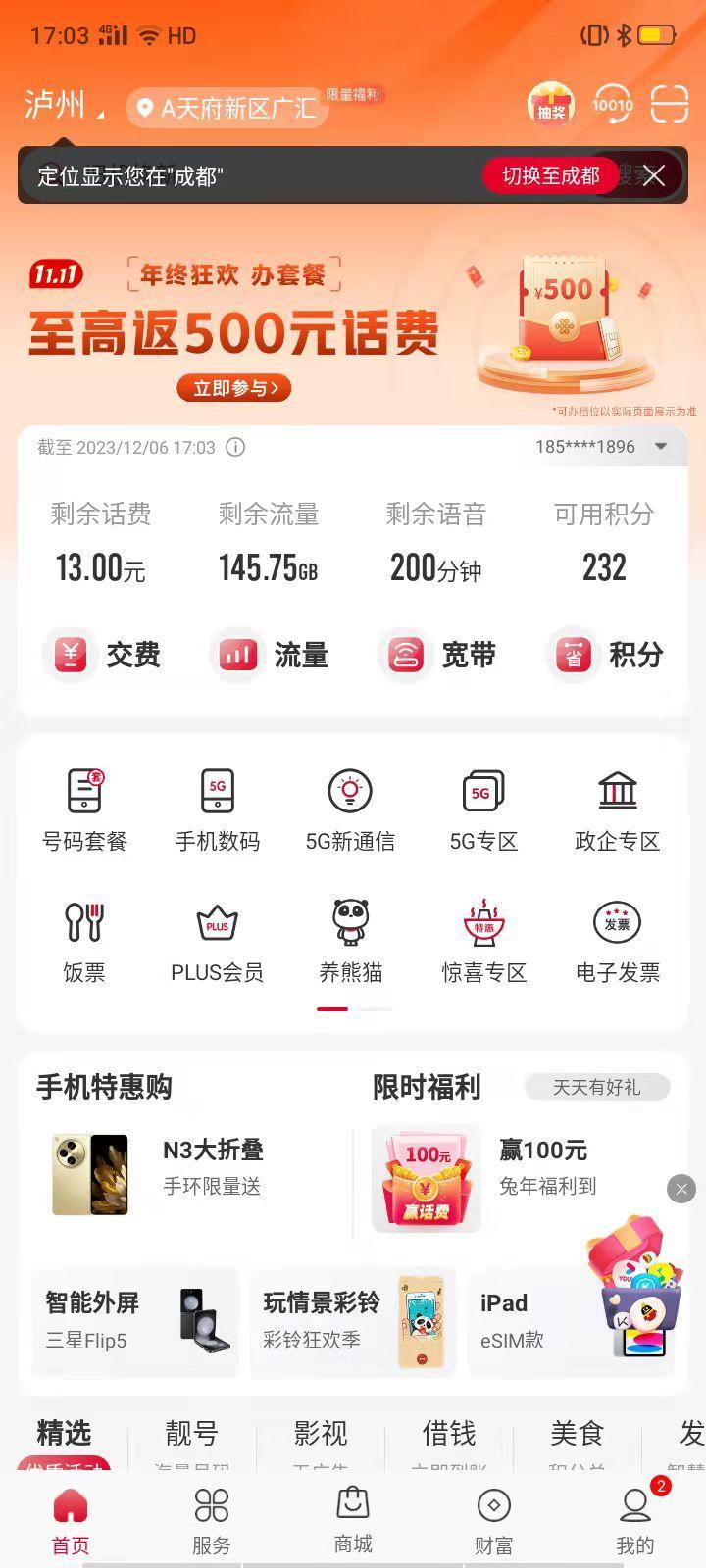
Task: Open the 抽奖 lottery icon
Action: coord(551,104)
